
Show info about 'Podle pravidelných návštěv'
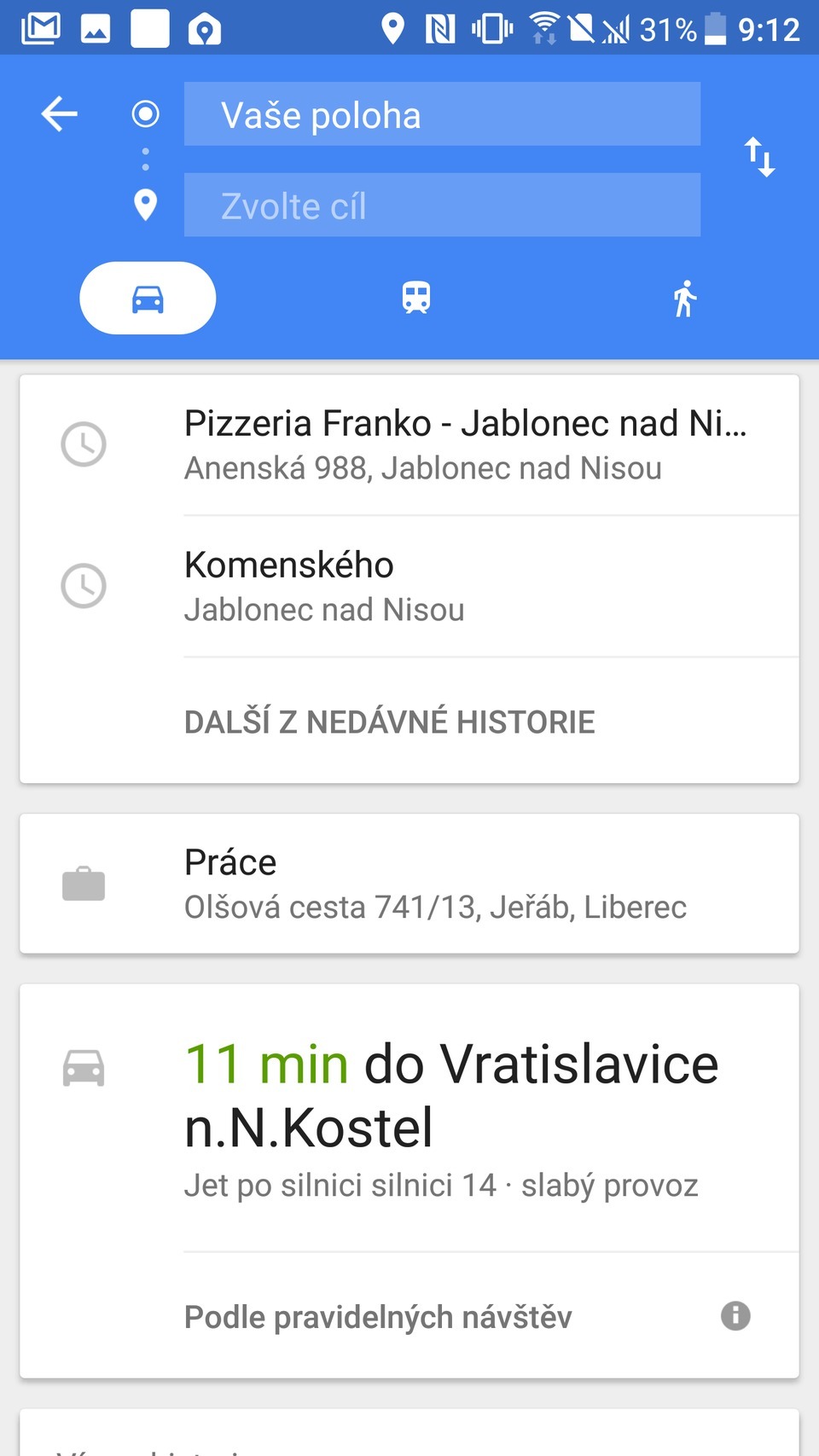tap(735, 1316)
